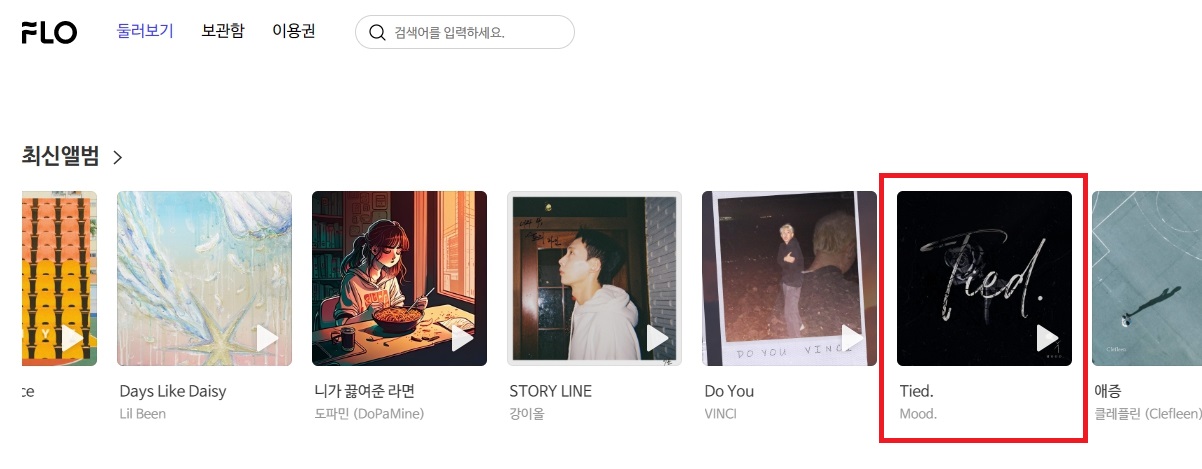Switch to the 보관함 tab
Screen dimensions: 1202x469
222,31
